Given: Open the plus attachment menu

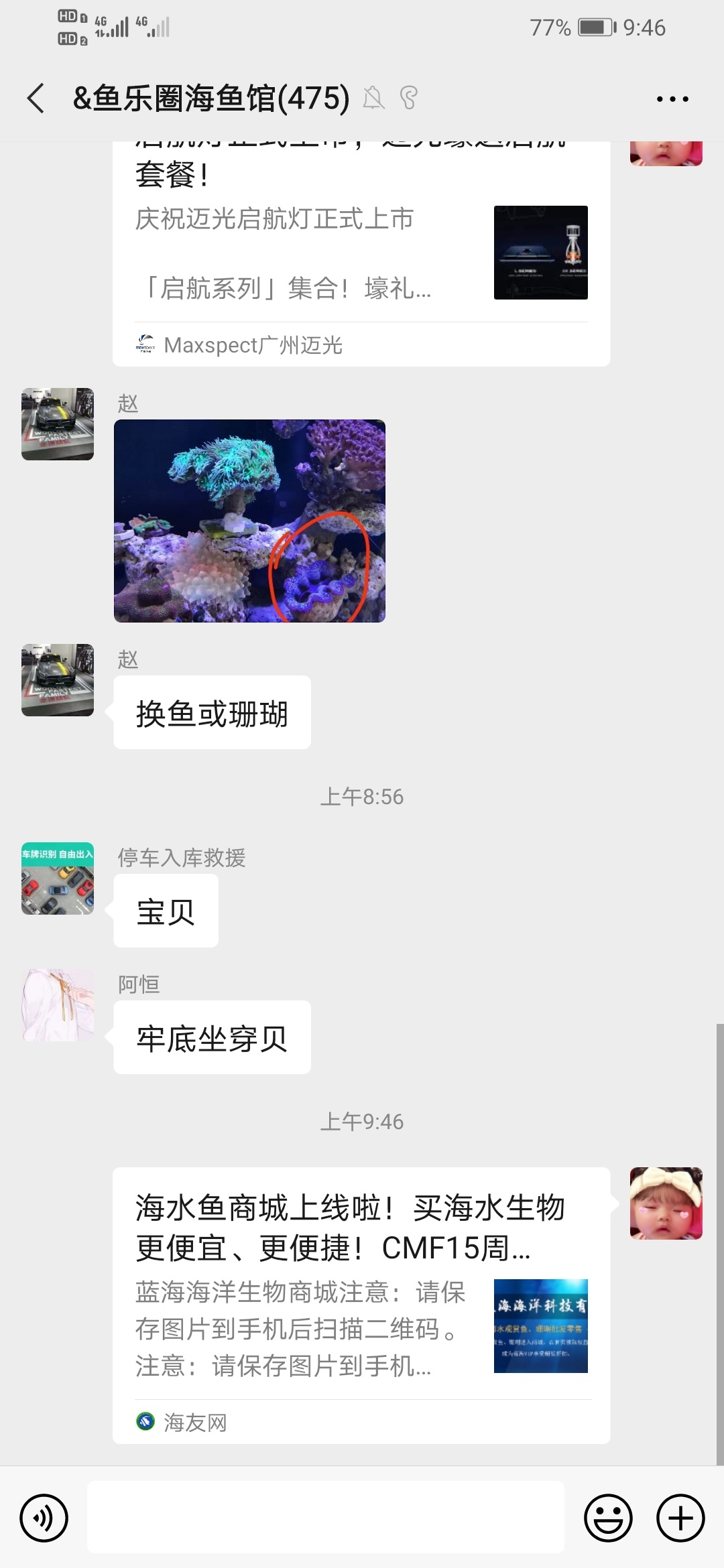Looking at the screenshot, I should click(x=680, y=1517).
